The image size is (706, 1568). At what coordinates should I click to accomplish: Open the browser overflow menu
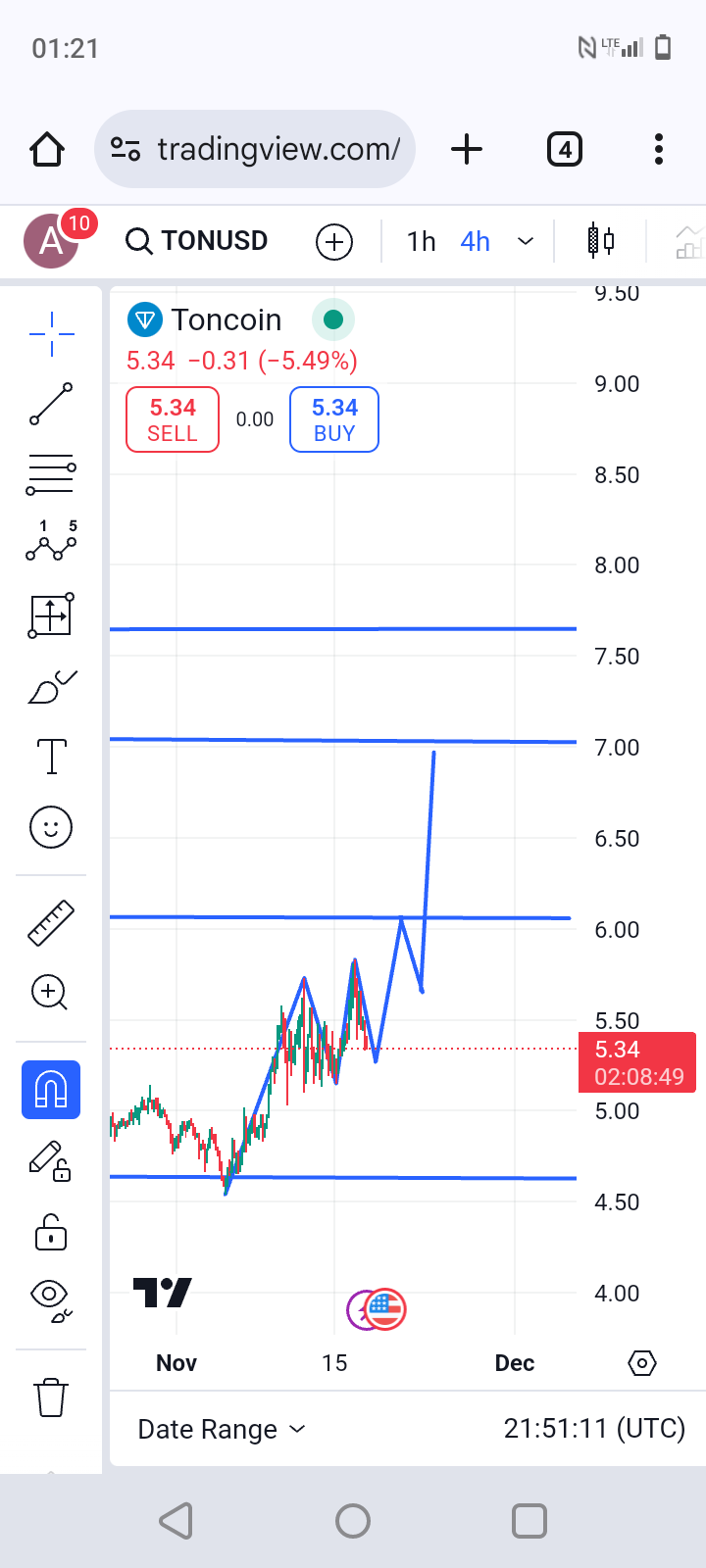659,149
